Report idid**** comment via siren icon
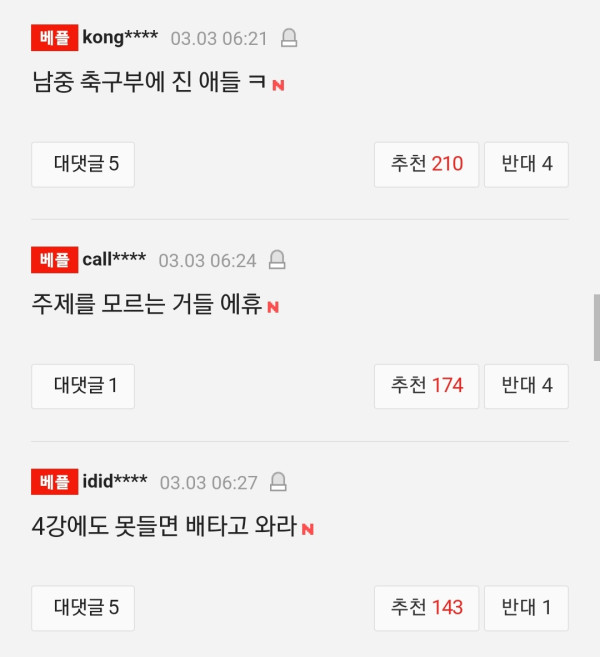This screenshot has width=600, height=657. pos(278,483)
